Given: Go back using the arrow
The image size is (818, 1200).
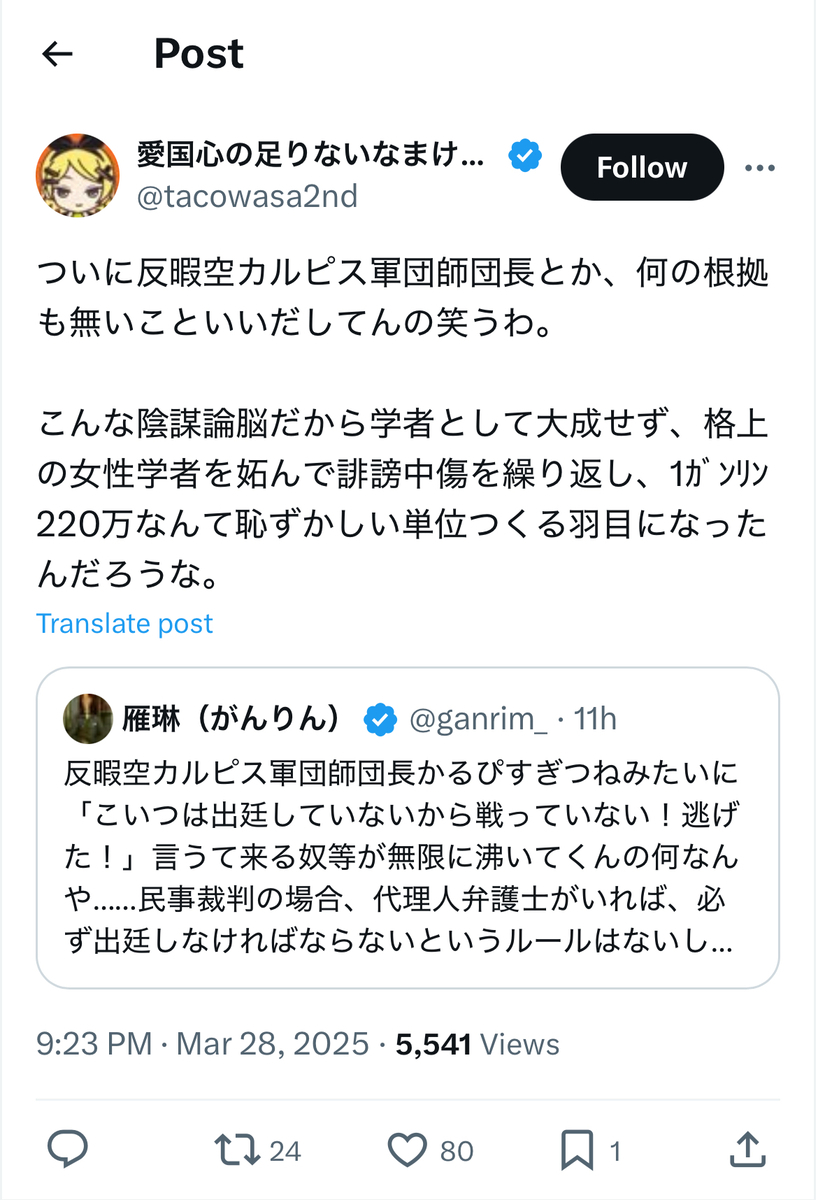Looking at the screenshot, I should [57, 54].
